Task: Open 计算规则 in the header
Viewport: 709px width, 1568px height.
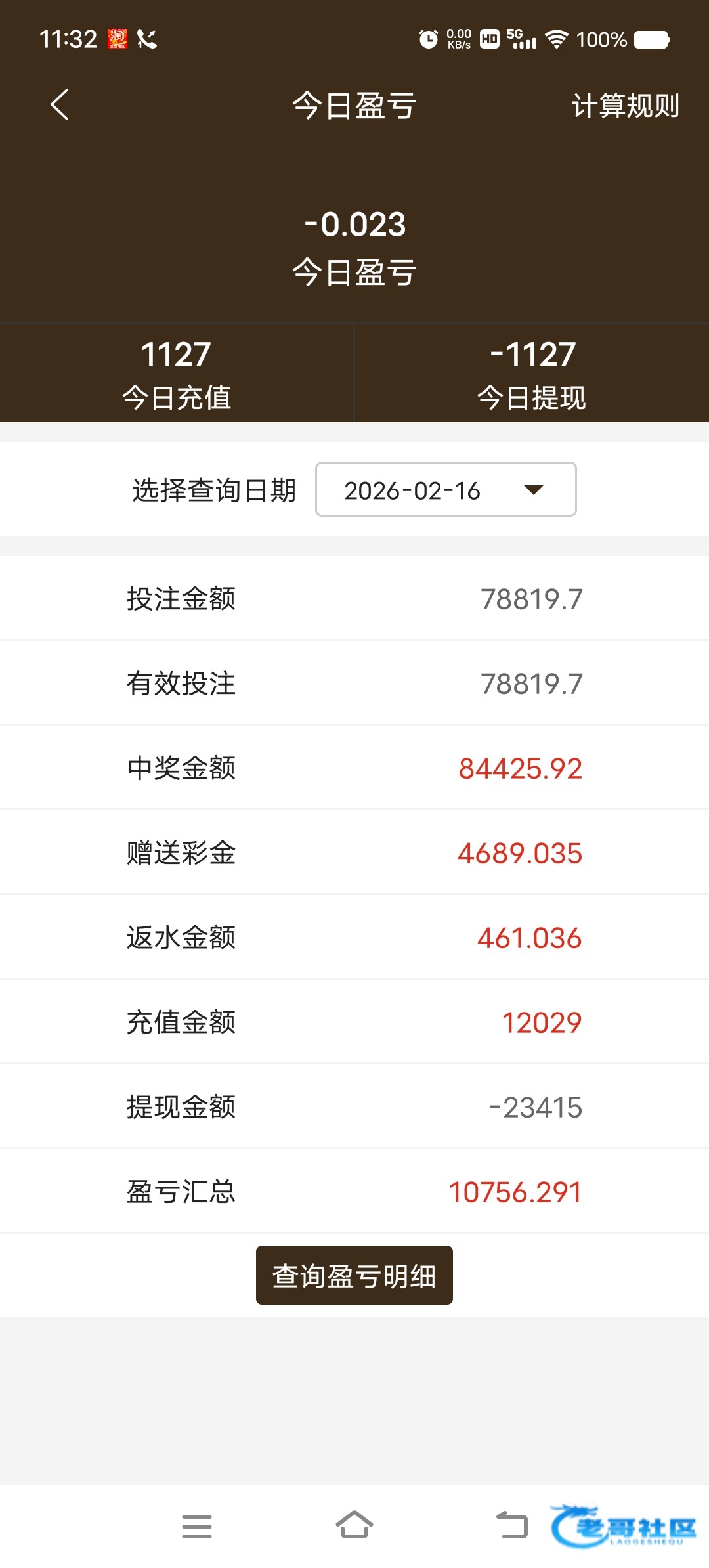Action: tap(625, 106)
